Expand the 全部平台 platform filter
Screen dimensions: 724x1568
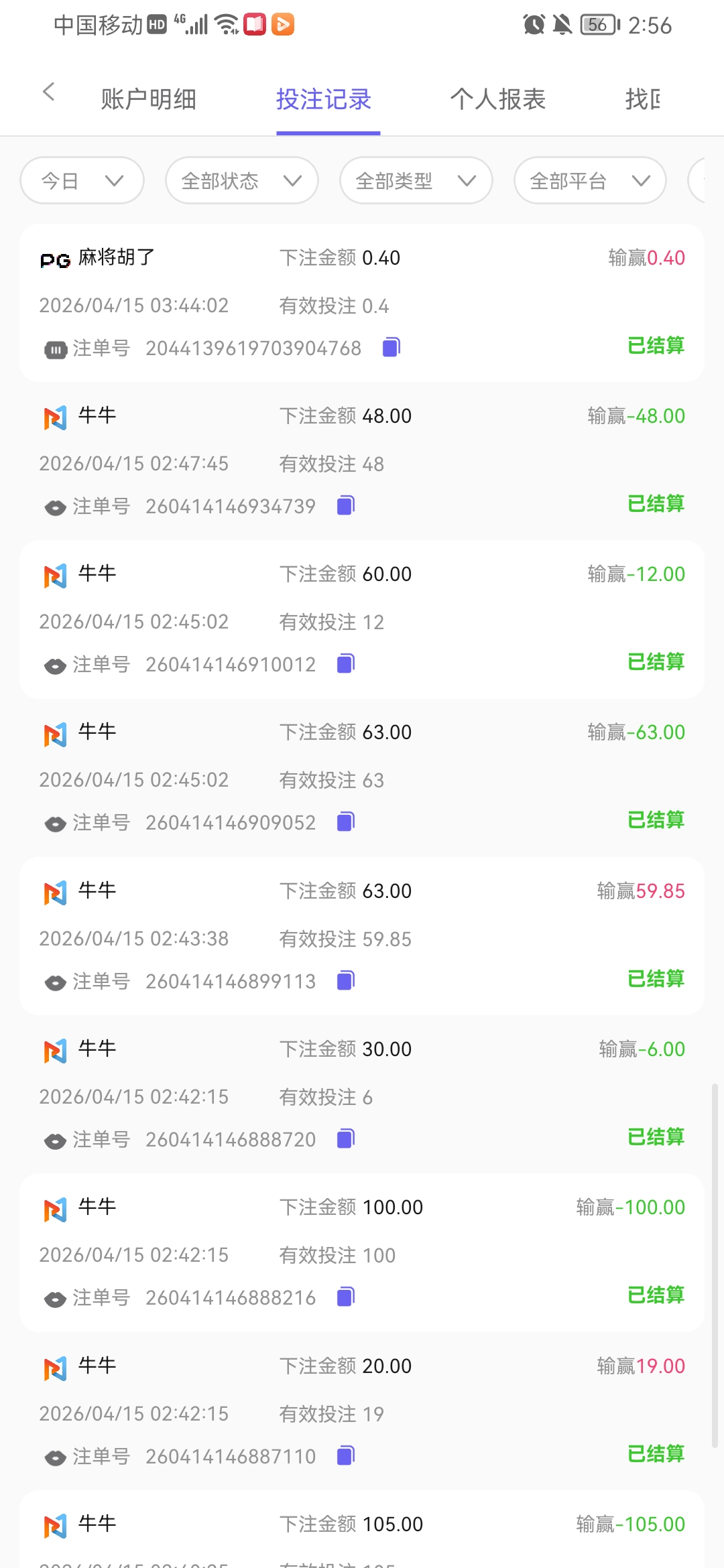coord(589,180)
